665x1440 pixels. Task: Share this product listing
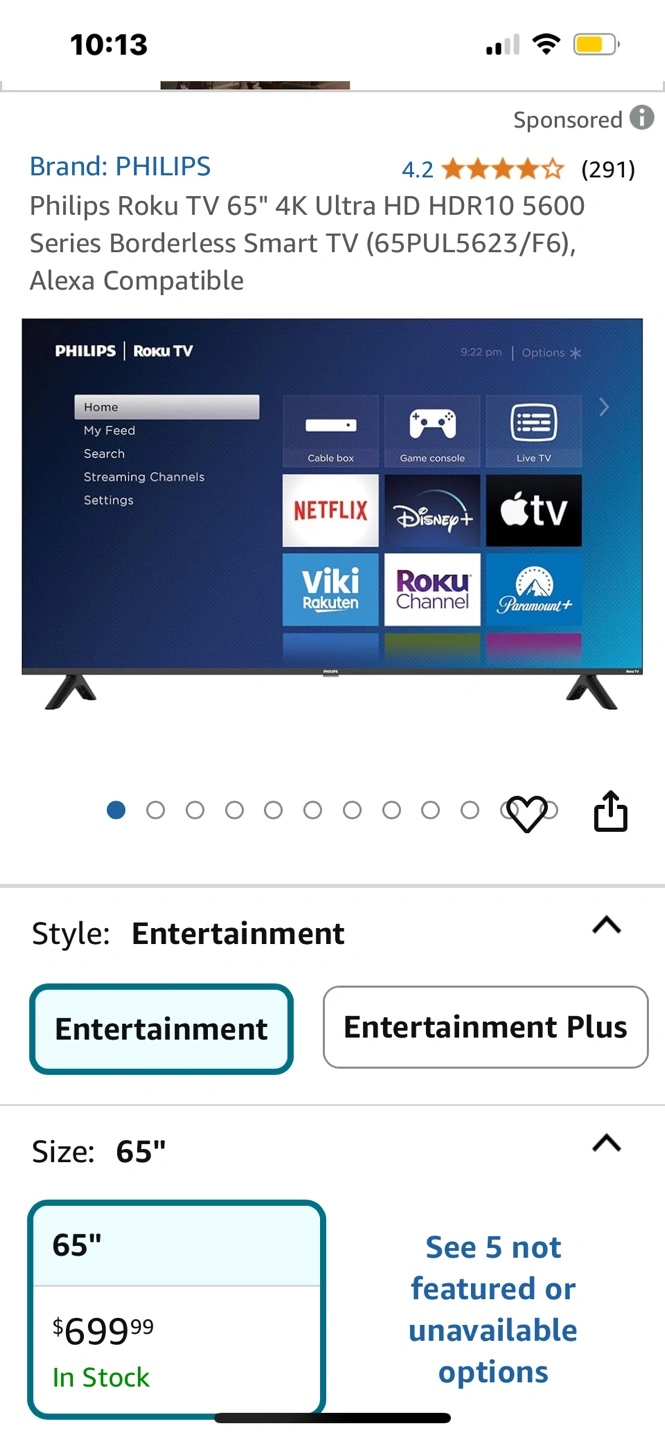610,810
